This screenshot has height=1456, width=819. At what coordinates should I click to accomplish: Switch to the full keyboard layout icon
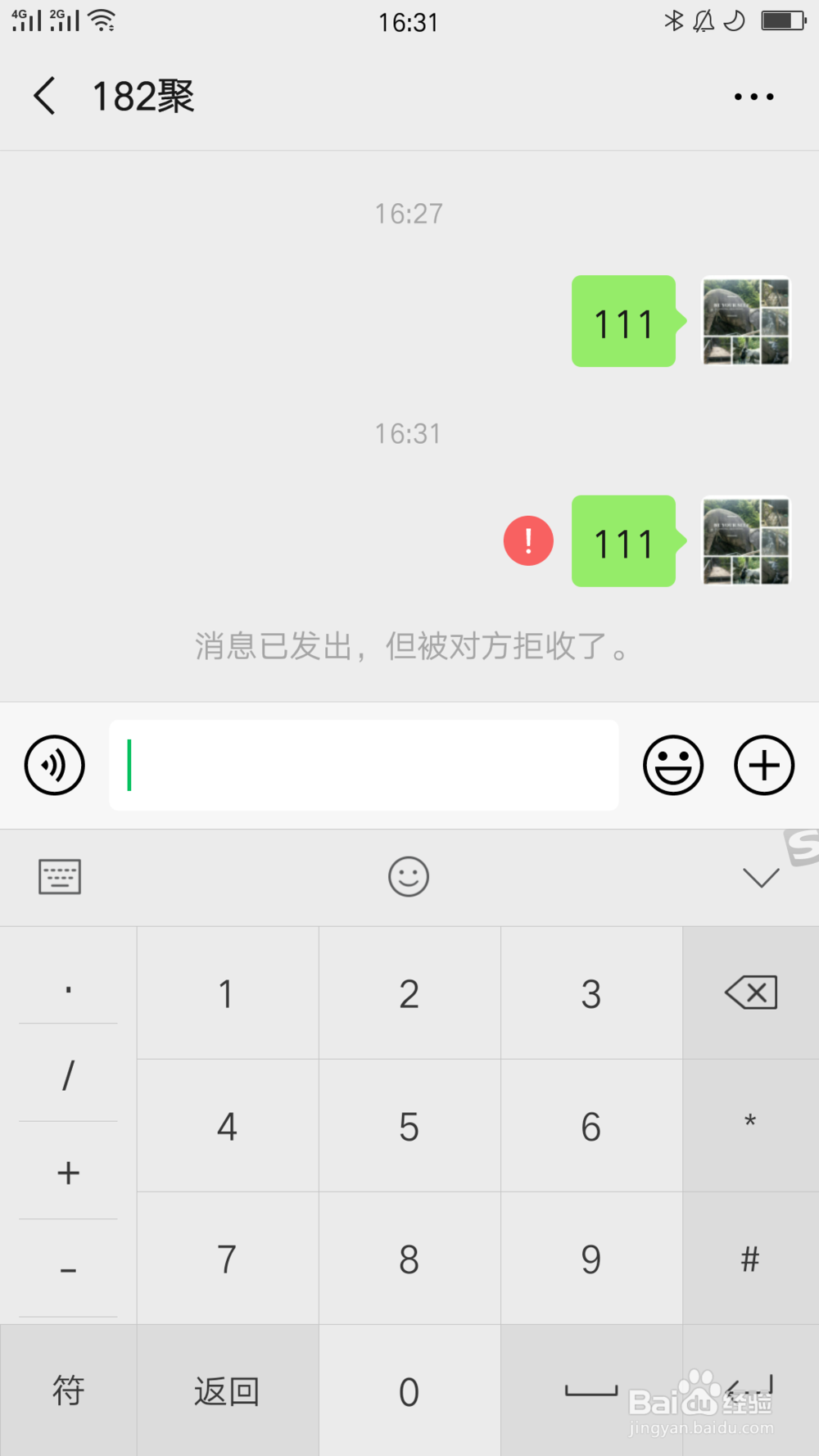pyautogui.click(x=57, y=876)
